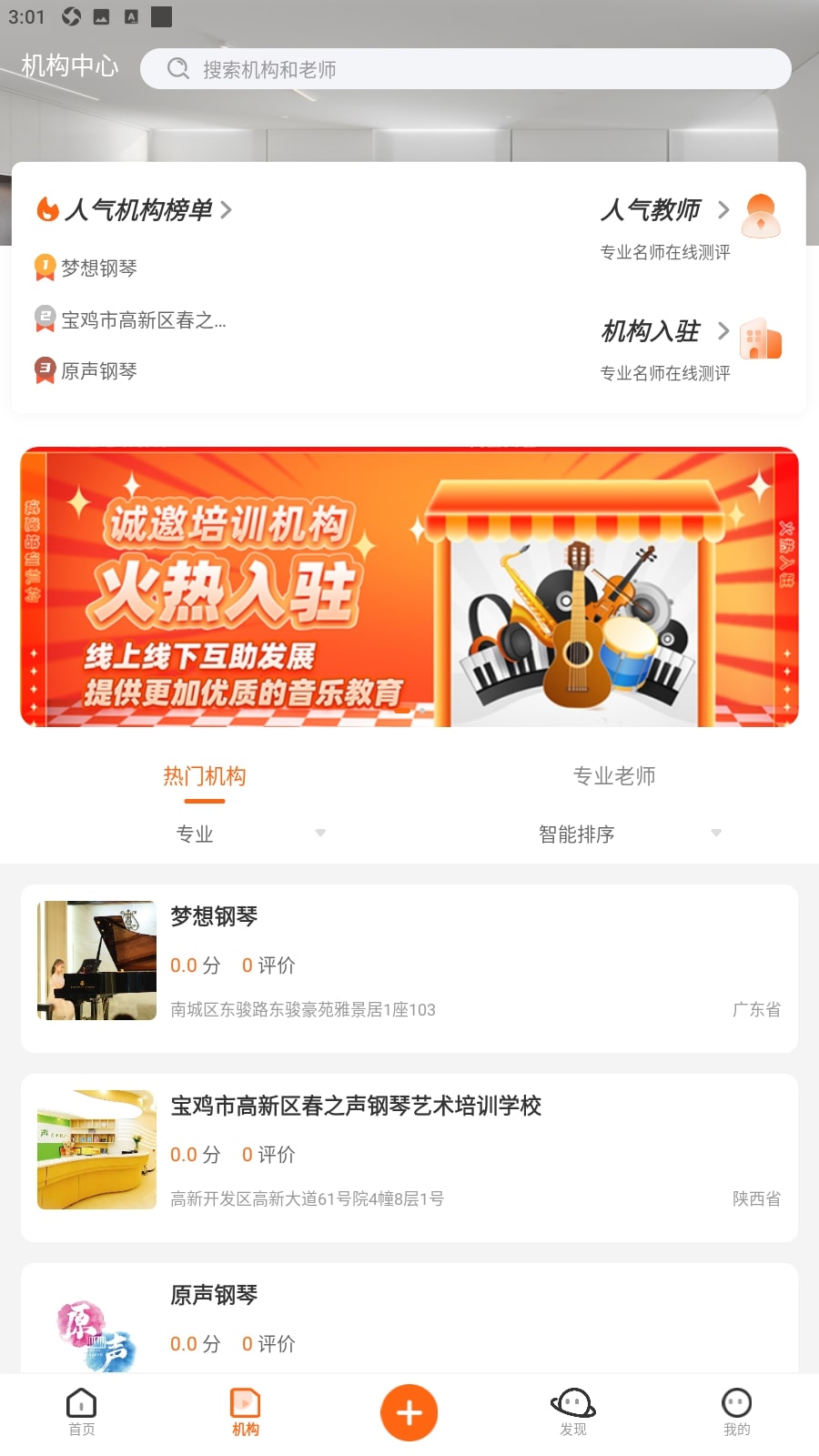Tap the 搜索机构和老师 search box

(x=464, y=69)
